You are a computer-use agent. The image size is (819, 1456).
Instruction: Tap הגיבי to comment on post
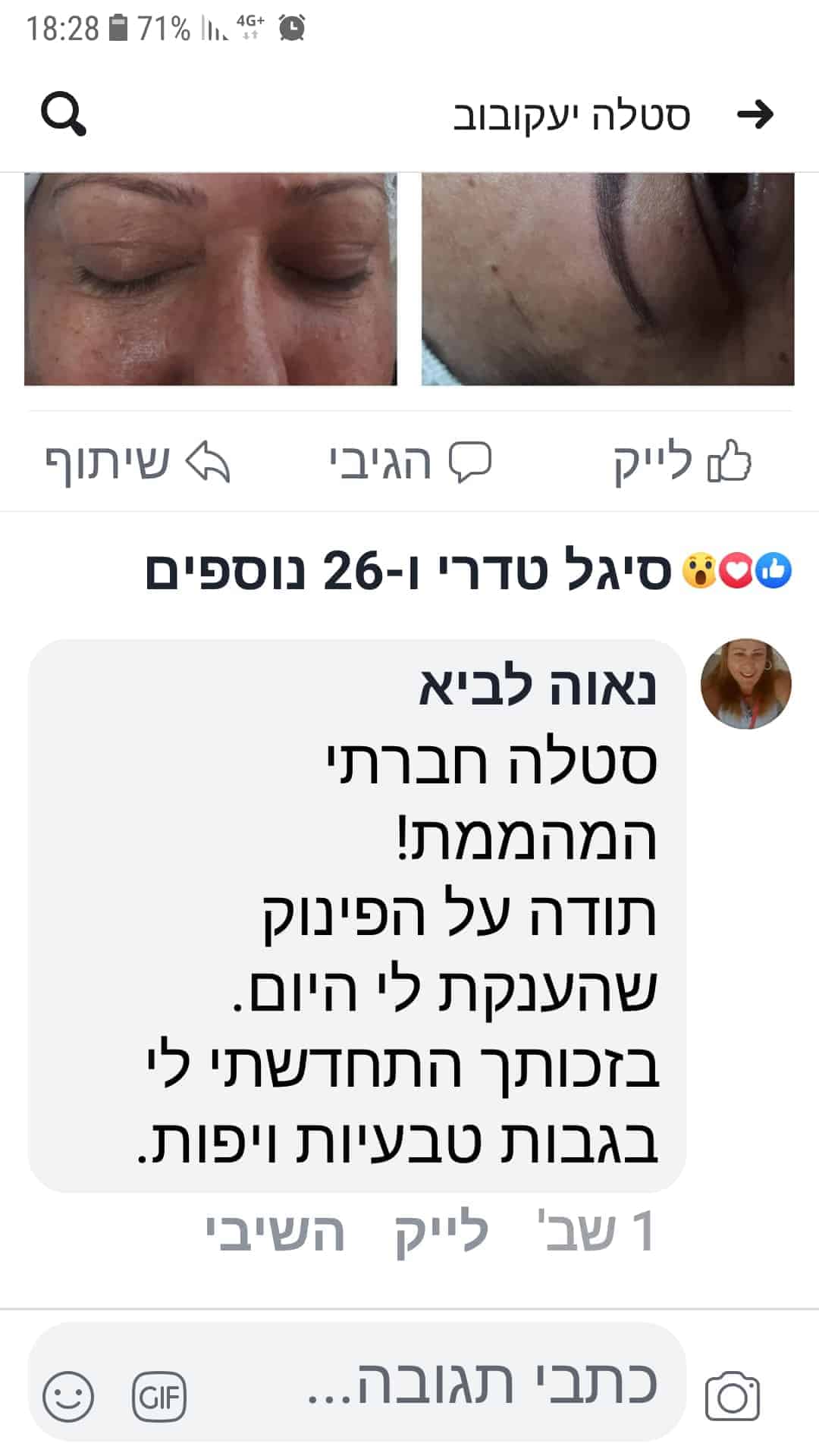click(410, 462)
